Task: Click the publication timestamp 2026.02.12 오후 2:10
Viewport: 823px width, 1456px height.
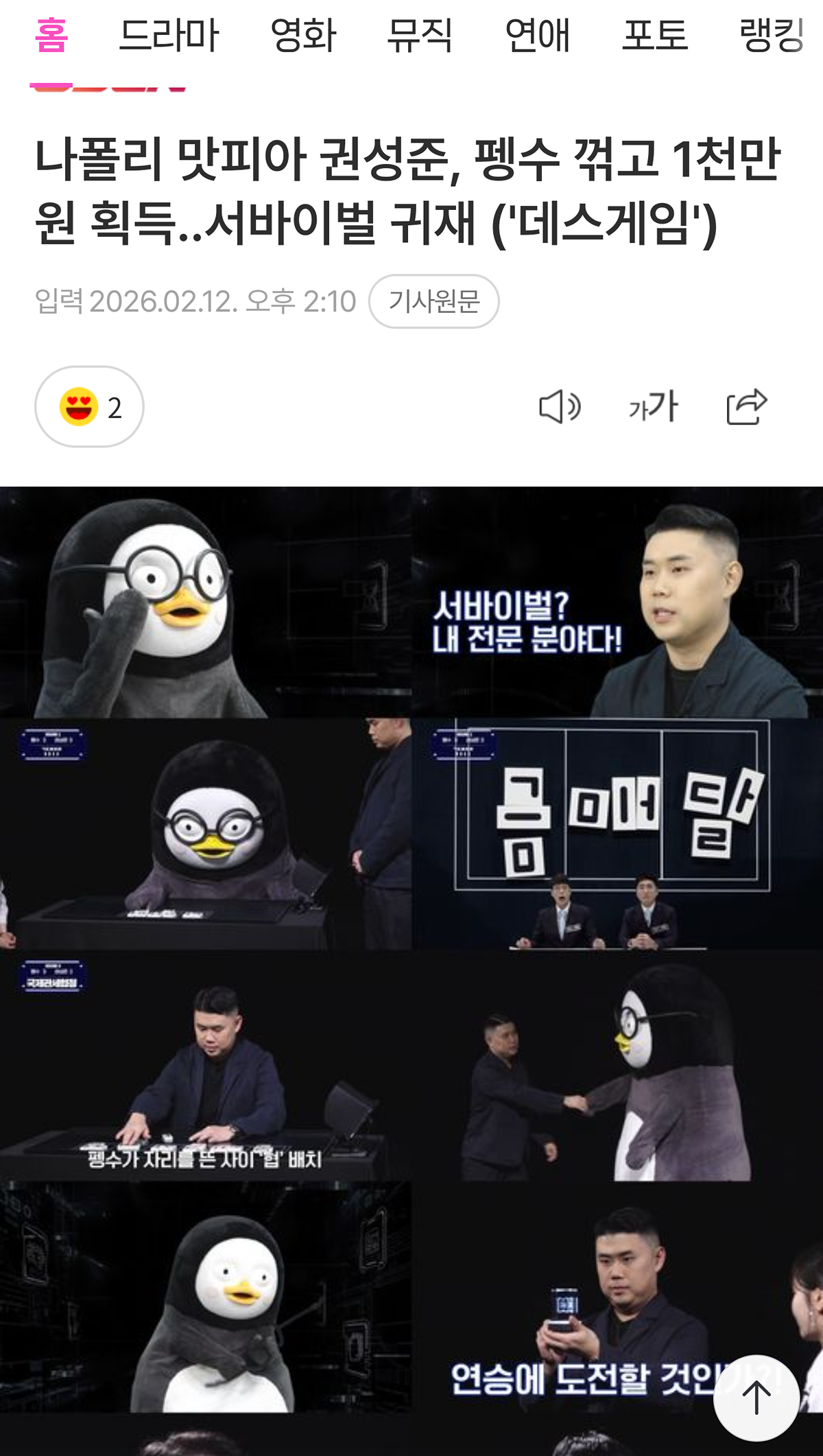Action: [x=199, y=300]
